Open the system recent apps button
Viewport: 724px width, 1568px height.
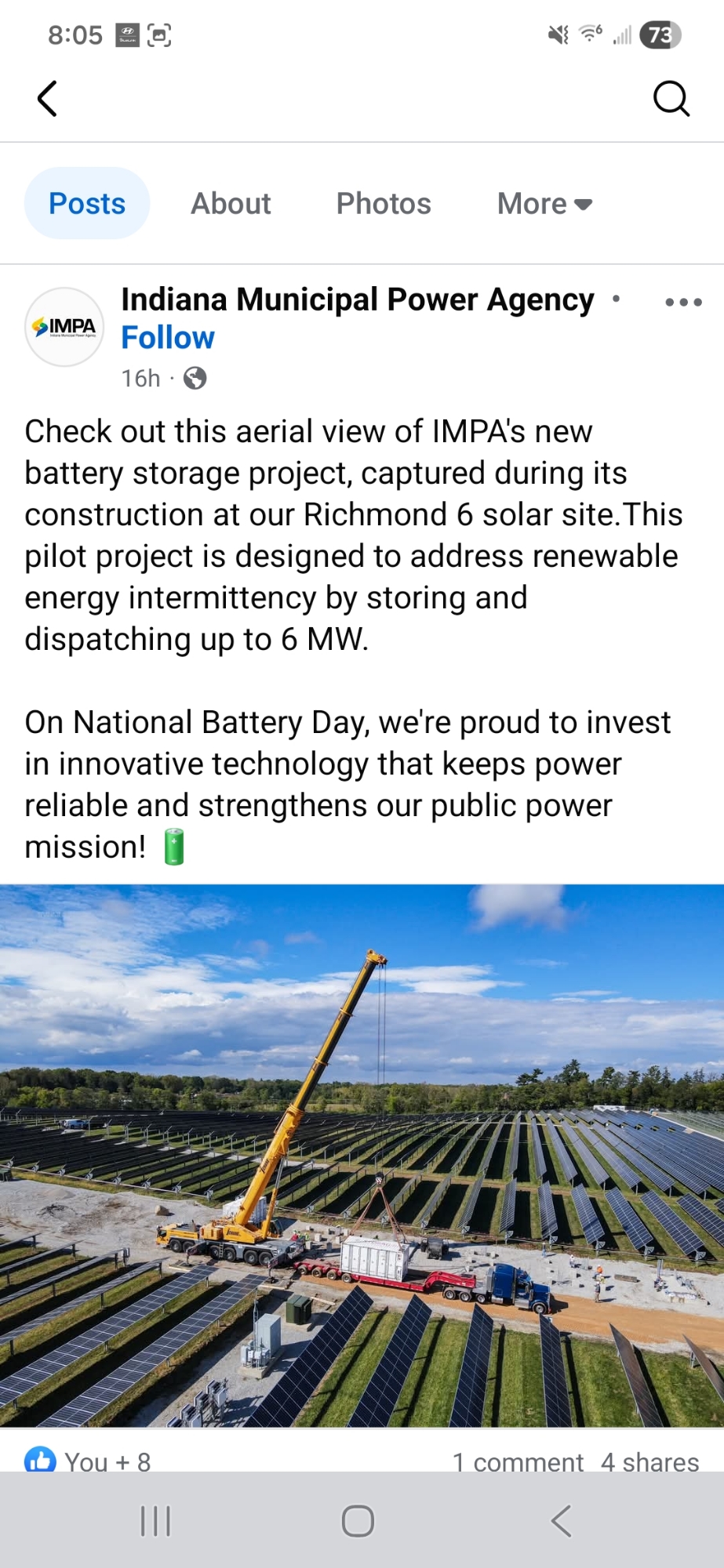[155, 1521]
